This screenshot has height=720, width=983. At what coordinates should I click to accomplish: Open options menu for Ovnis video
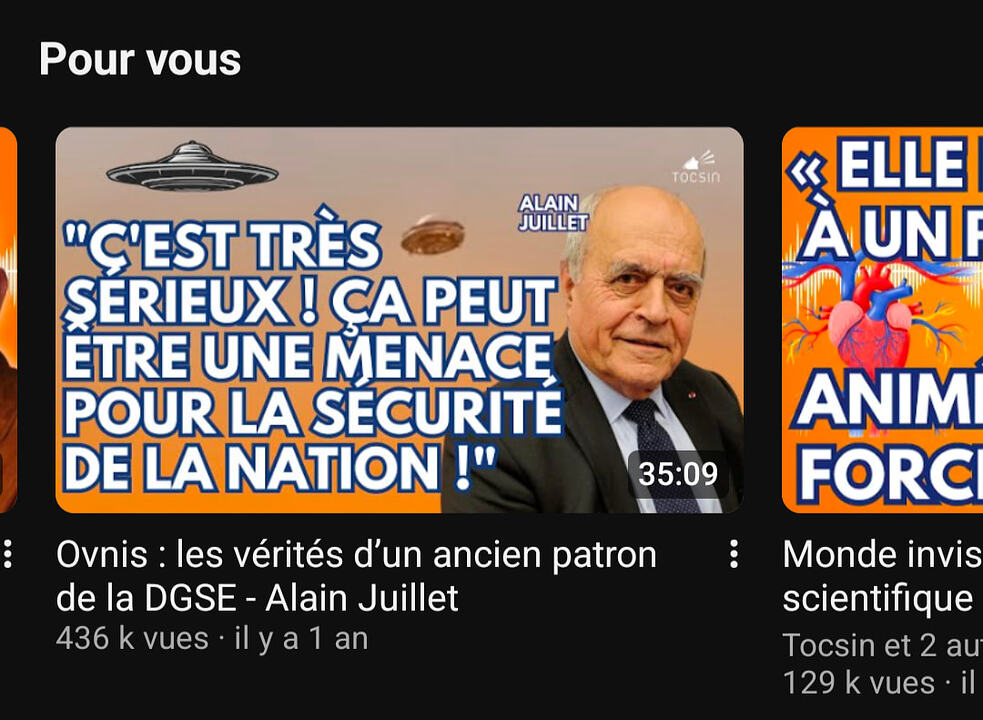[x=734, y=554]
